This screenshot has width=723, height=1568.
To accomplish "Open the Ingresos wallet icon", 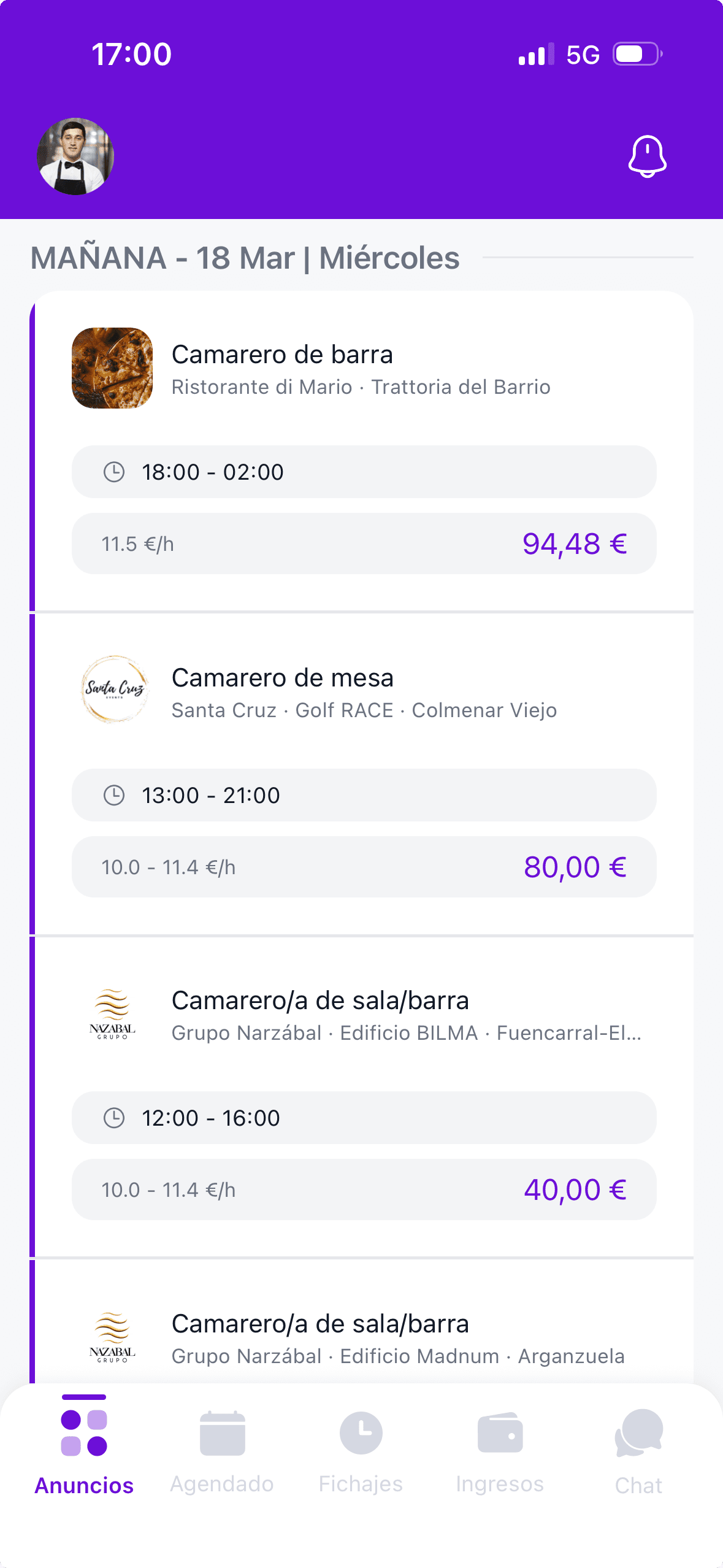I will 500,1434.
